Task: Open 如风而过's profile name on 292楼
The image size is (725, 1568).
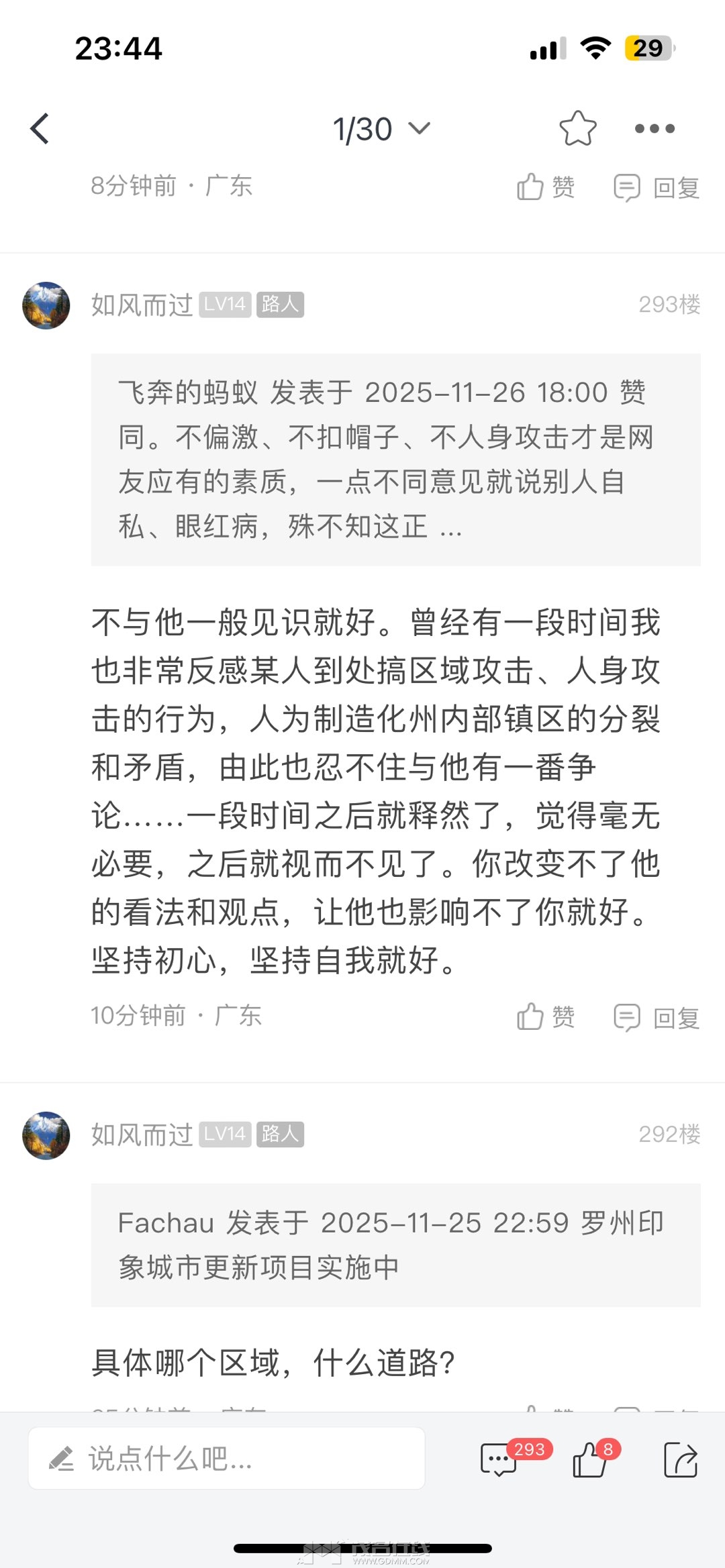Action: [142, 1135]
